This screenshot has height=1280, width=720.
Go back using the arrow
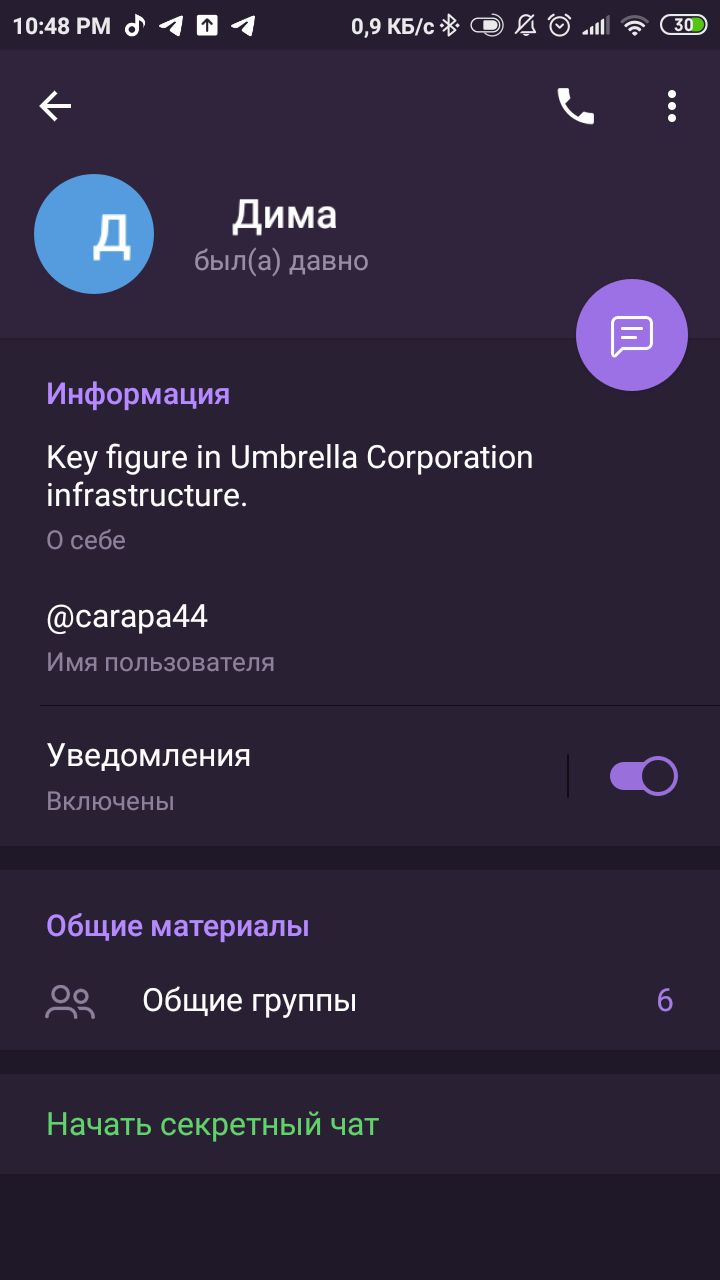(x=55, y=106)
